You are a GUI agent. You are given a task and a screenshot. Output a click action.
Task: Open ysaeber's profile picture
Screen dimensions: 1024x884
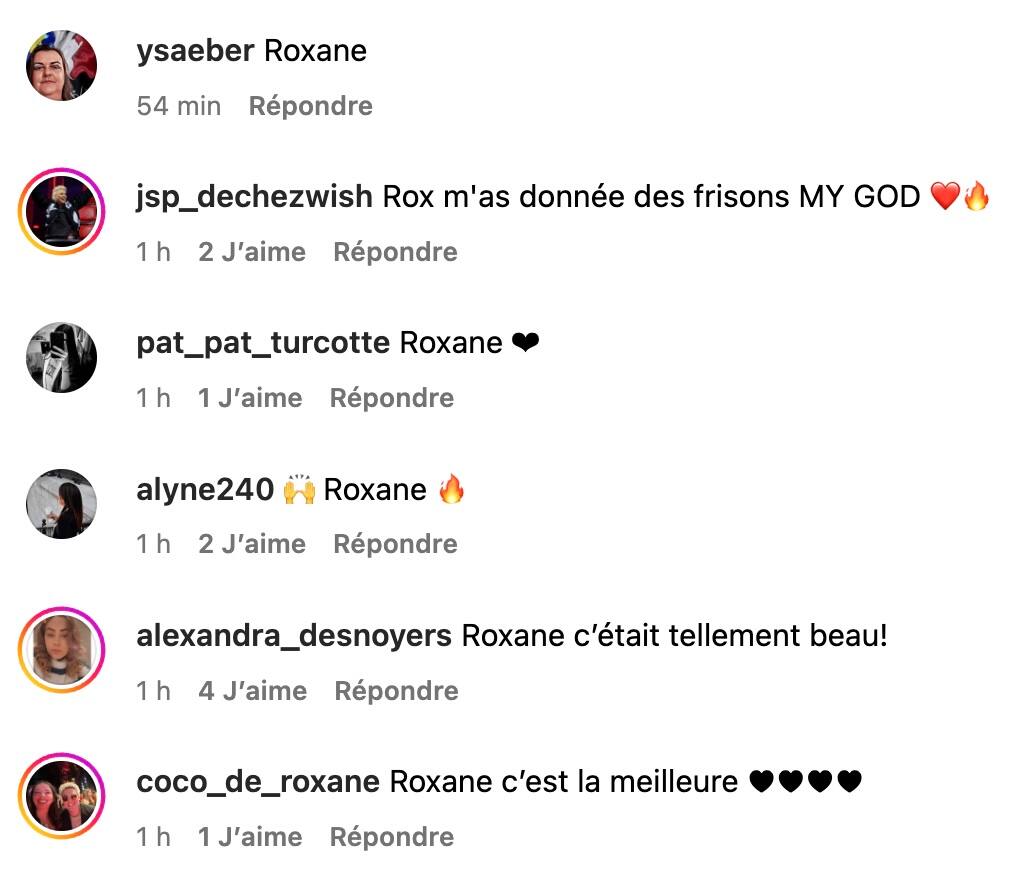coord(61,65)
